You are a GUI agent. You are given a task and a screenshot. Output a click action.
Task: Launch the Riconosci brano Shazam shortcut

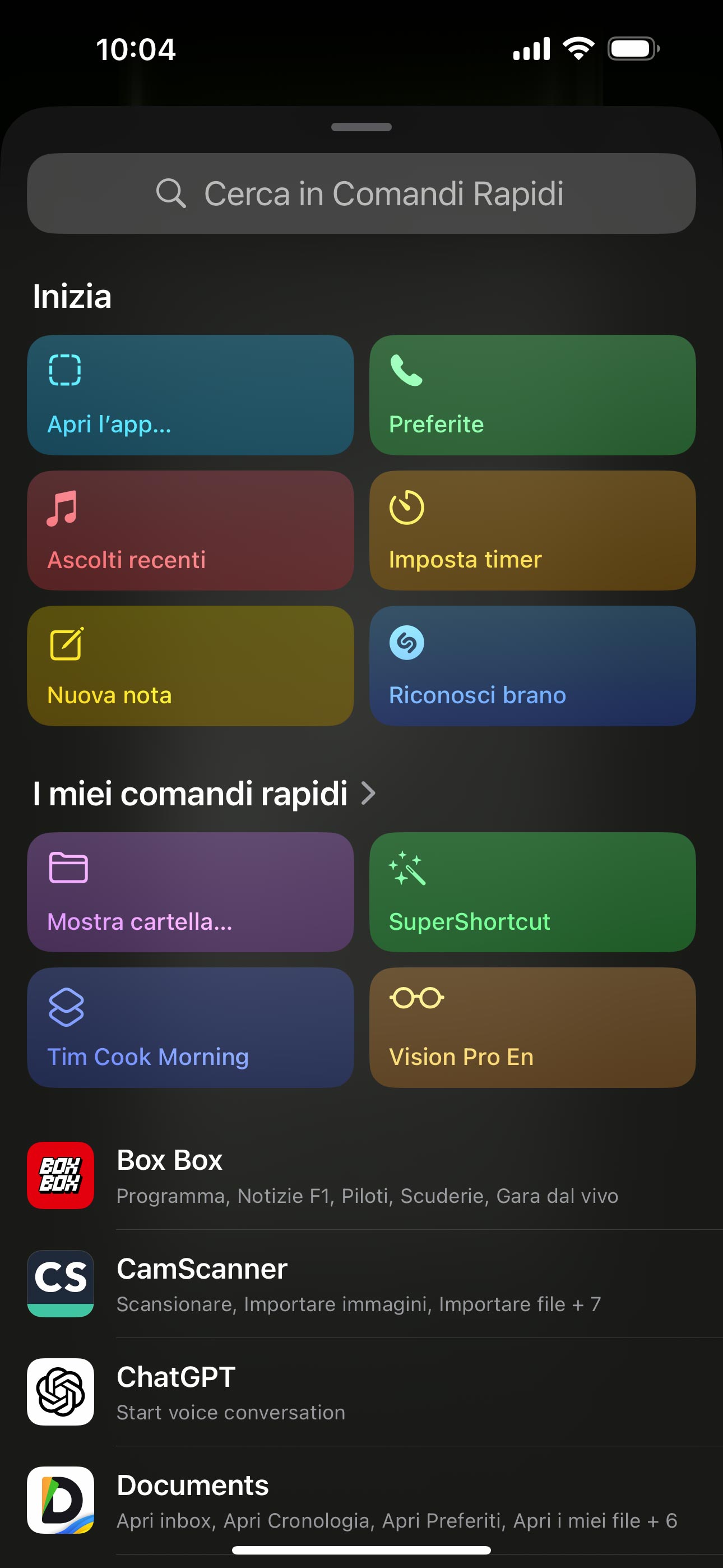[x=532, y=665]
